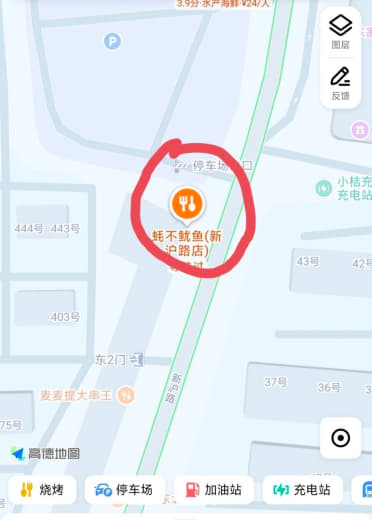Open the 反馈 feedback button
372x520 pixels.
point(340,83)
